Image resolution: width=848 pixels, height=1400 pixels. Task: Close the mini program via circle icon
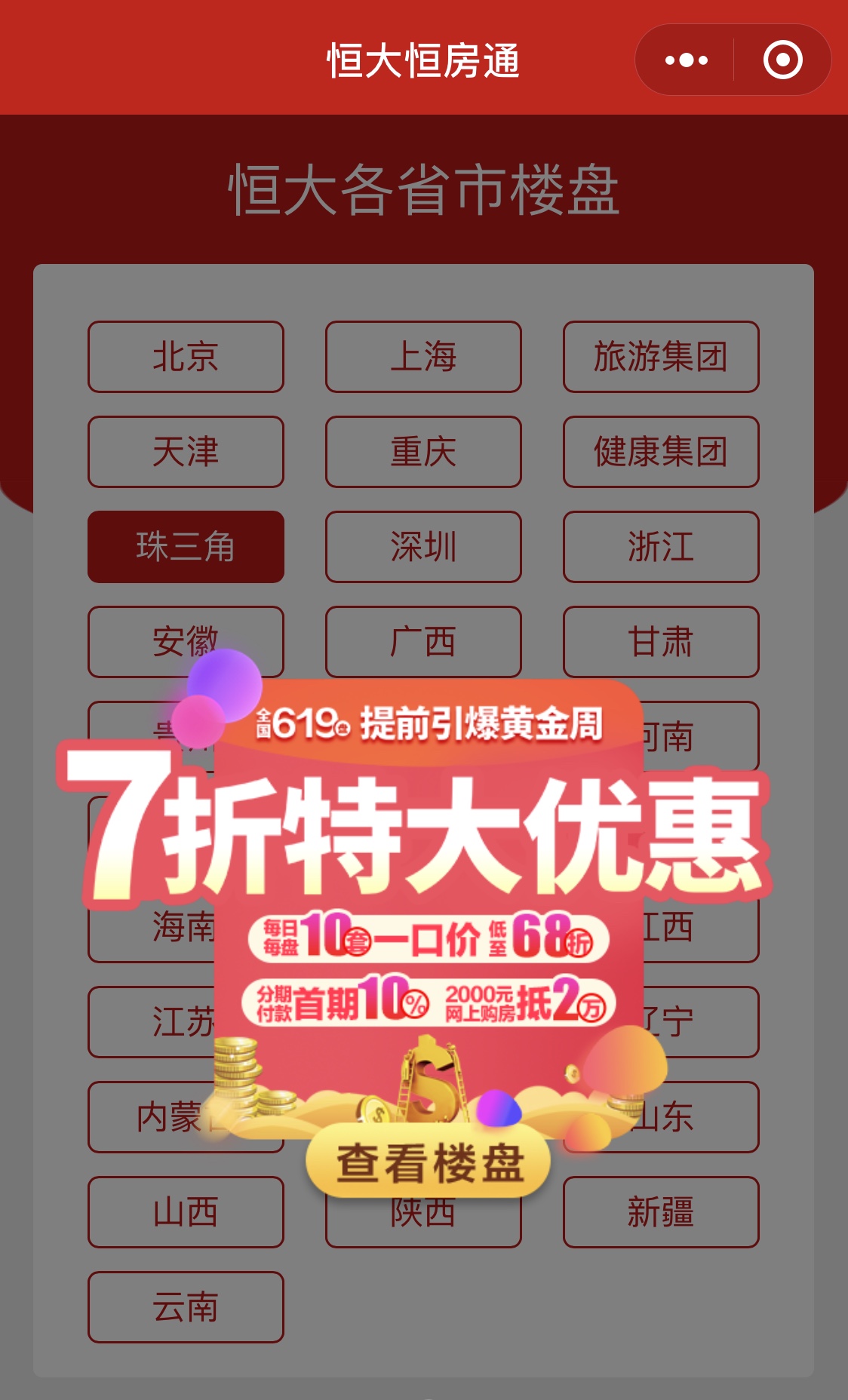tap(782, 60)
